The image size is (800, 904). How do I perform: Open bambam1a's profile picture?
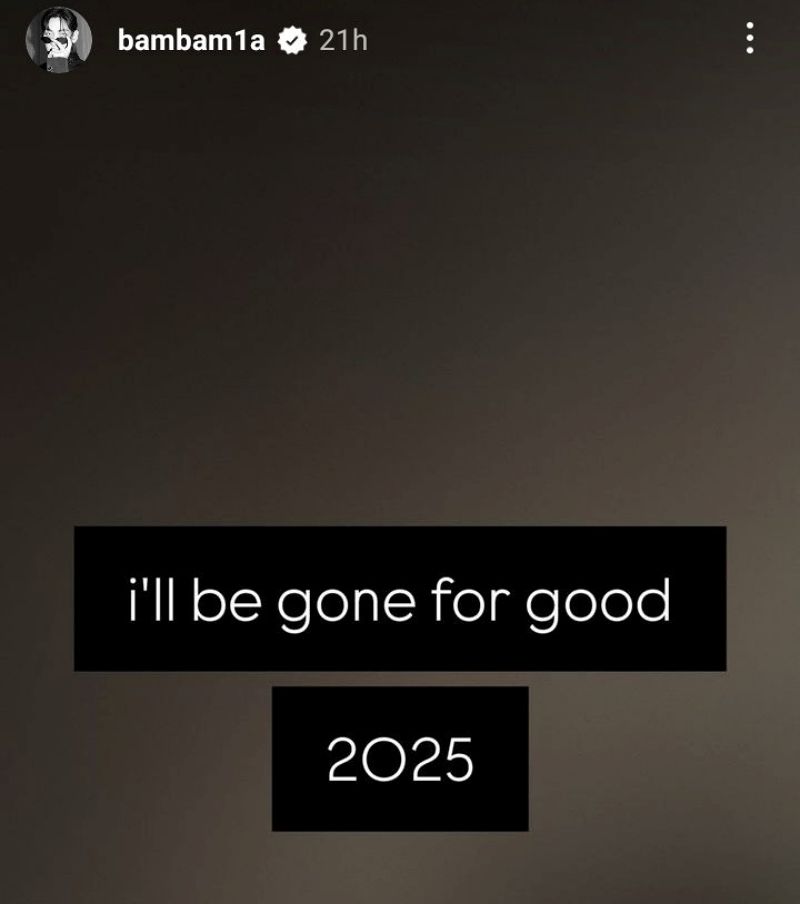point(58,42)
